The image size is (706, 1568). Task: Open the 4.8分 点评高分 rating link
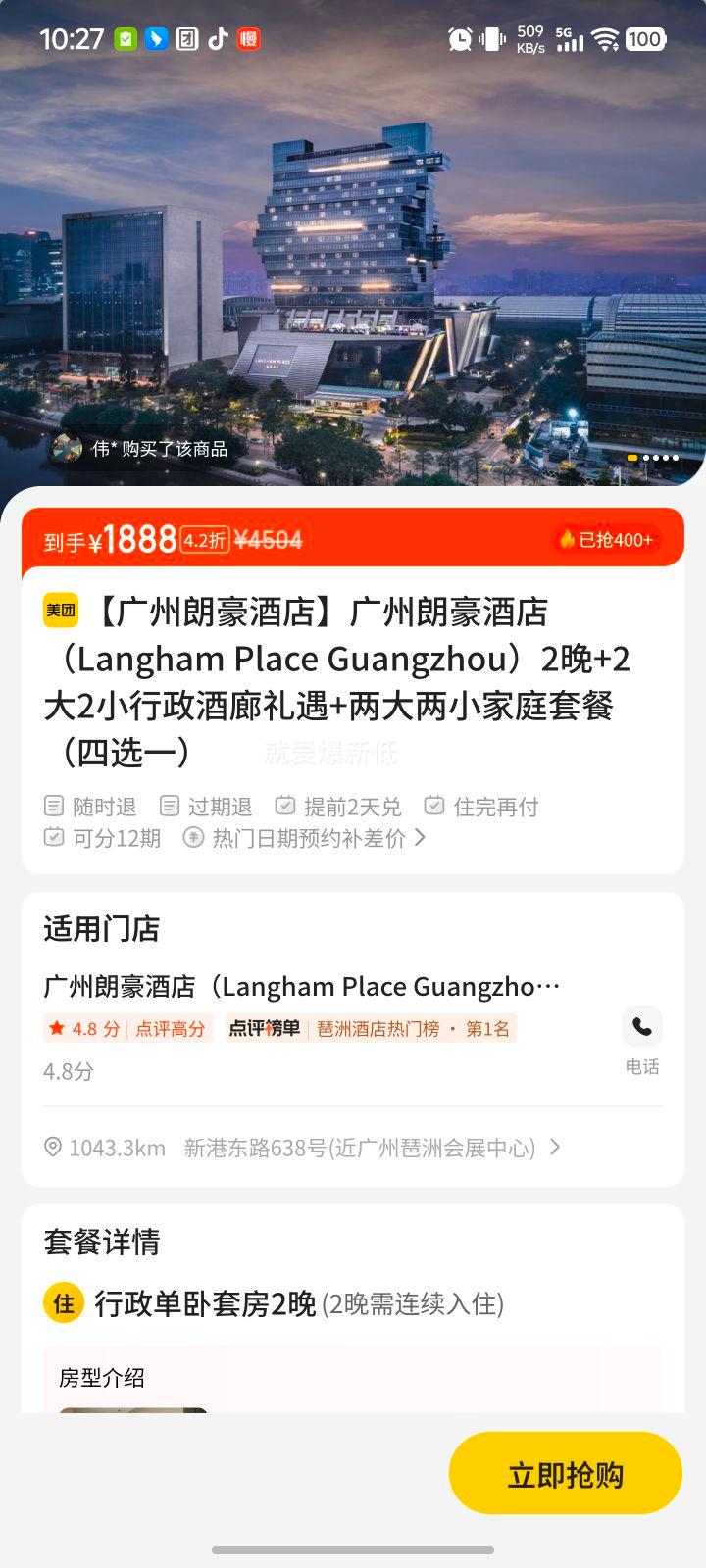point(127,1028)
